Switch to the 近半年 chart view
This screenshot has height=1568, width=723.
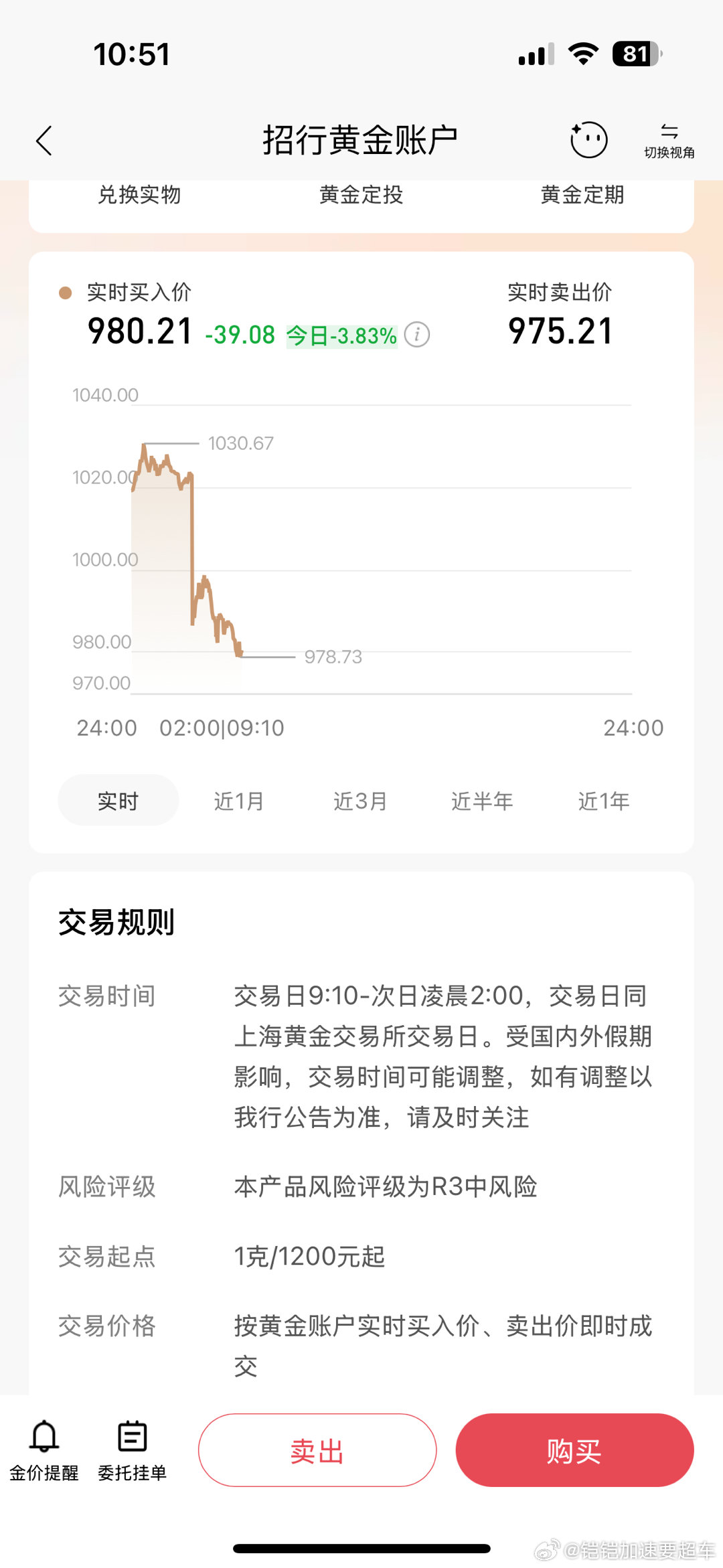483,800
